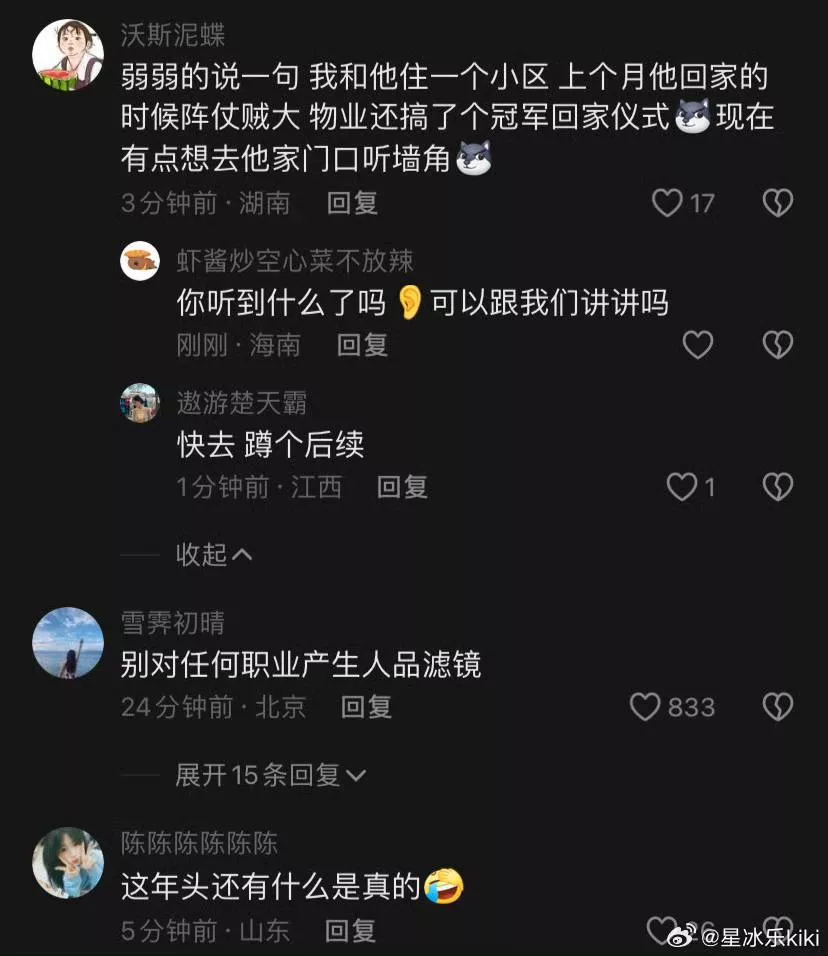
Task: Open 沃斯泥蝶's profile avatar
Action: (x=68, y=56)
